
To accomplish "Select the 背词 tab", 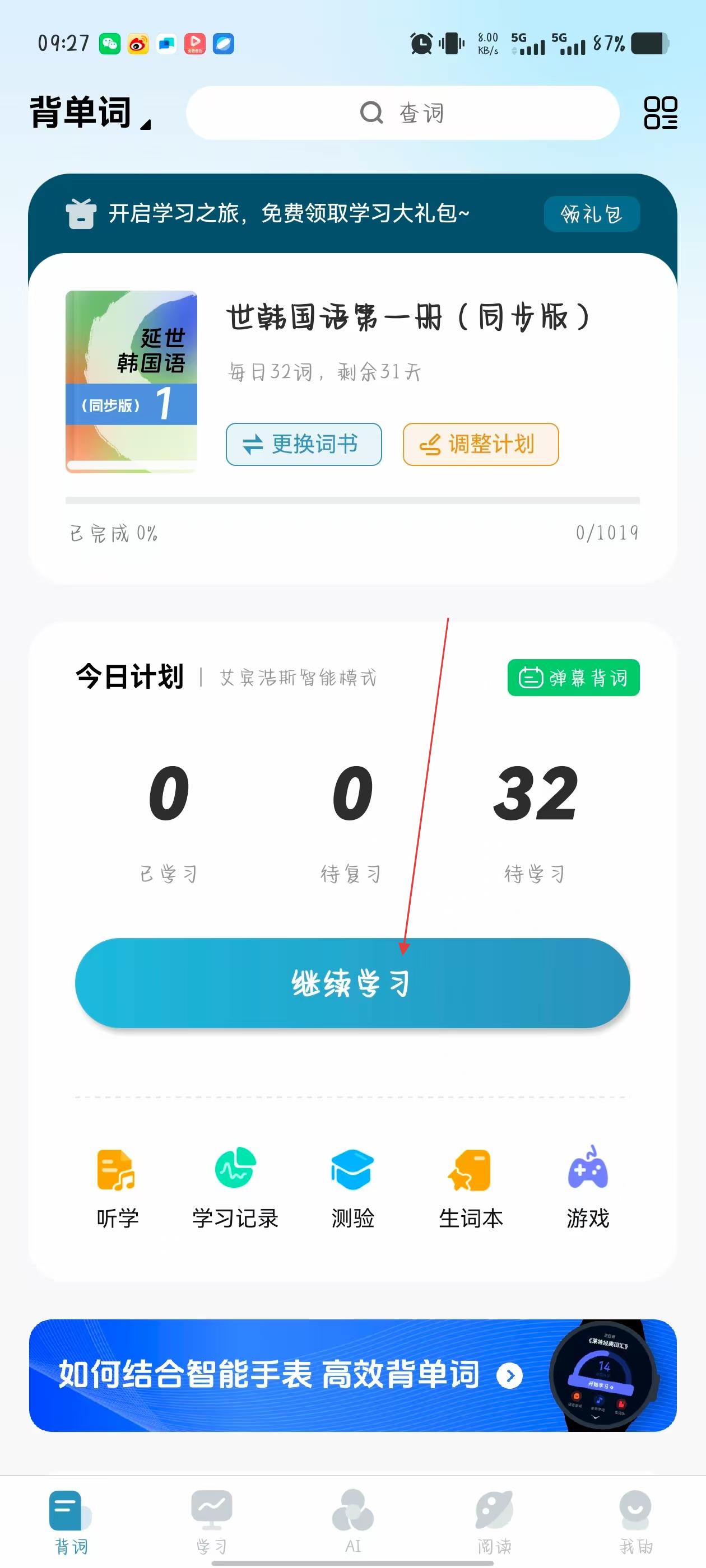I will (x=71, y=1520).
